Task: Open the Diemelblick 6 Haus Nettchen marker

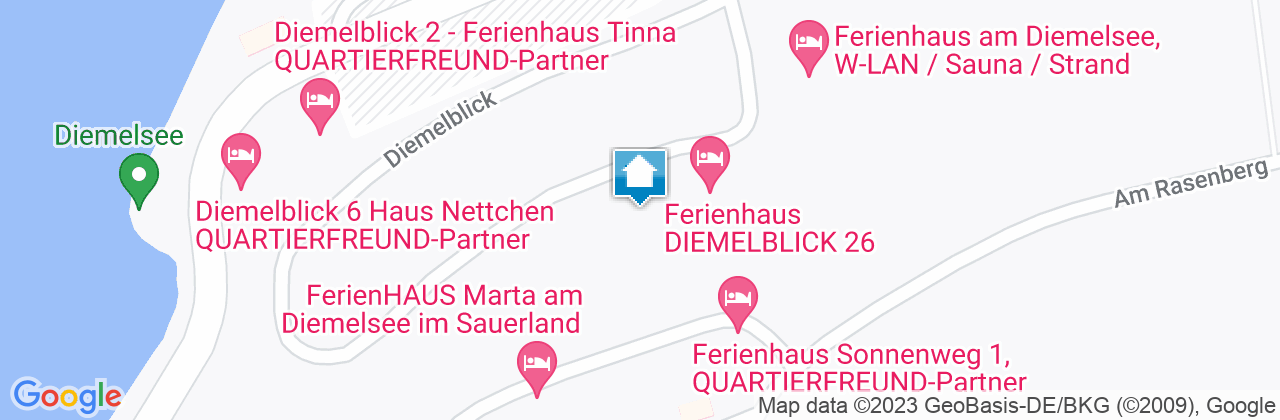Action: [240, 156]
